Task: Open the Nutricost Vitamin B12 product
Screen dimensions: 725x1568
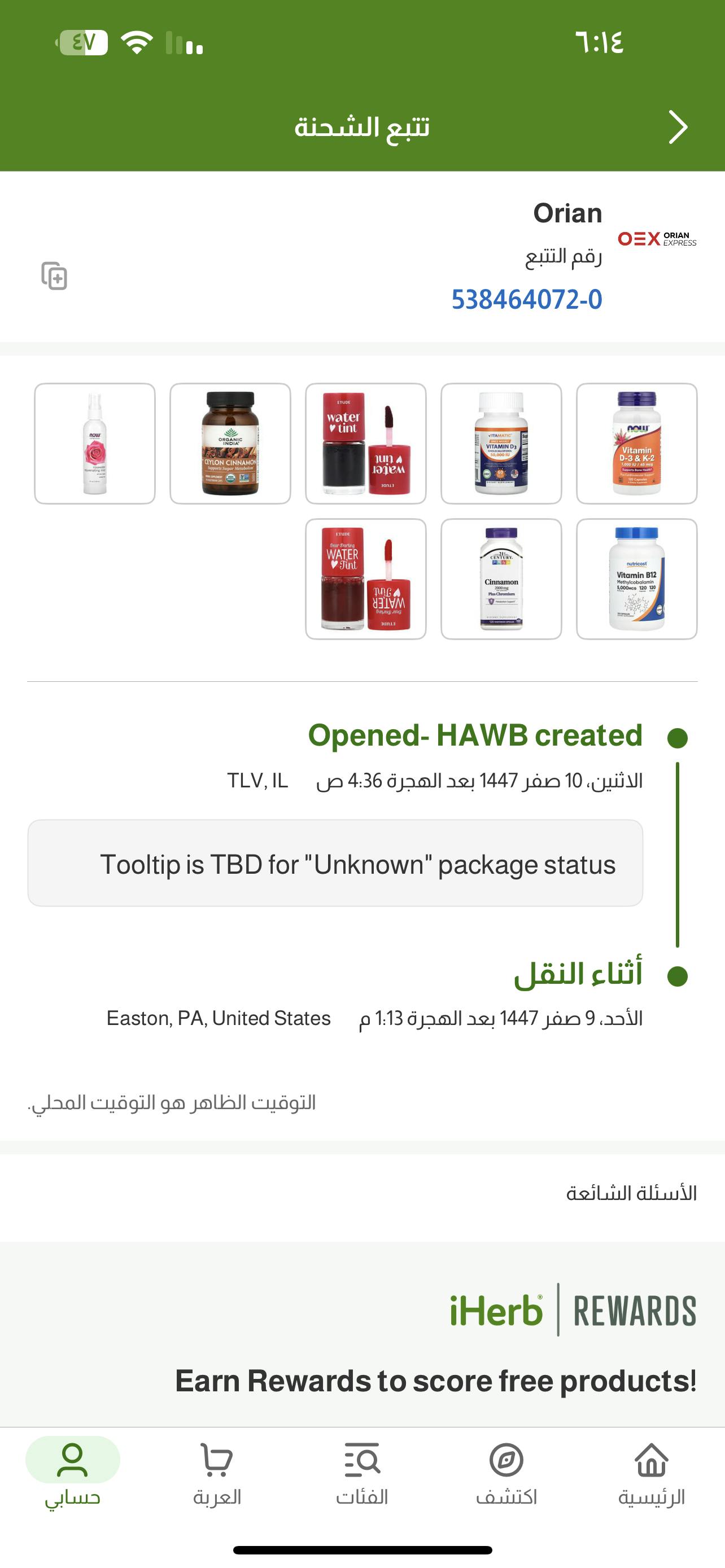Action: (x=636, y=578)
